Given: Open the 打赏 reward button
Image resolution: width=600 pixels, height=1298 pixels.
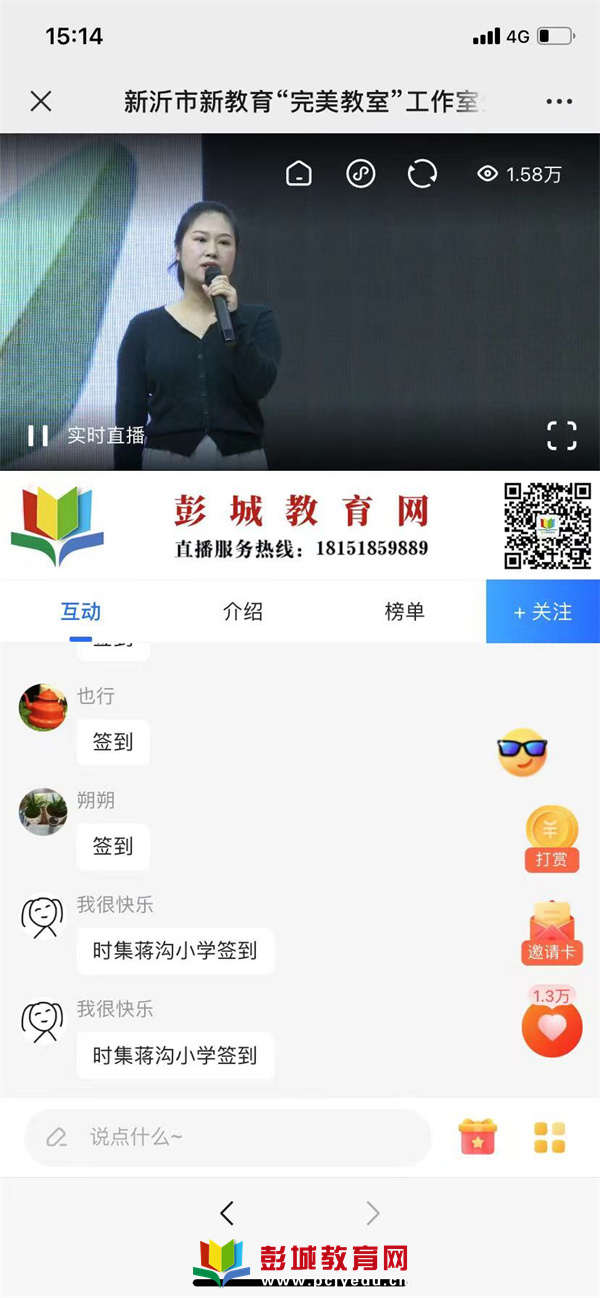Looking at the screenshot, I should pos(551,837).
